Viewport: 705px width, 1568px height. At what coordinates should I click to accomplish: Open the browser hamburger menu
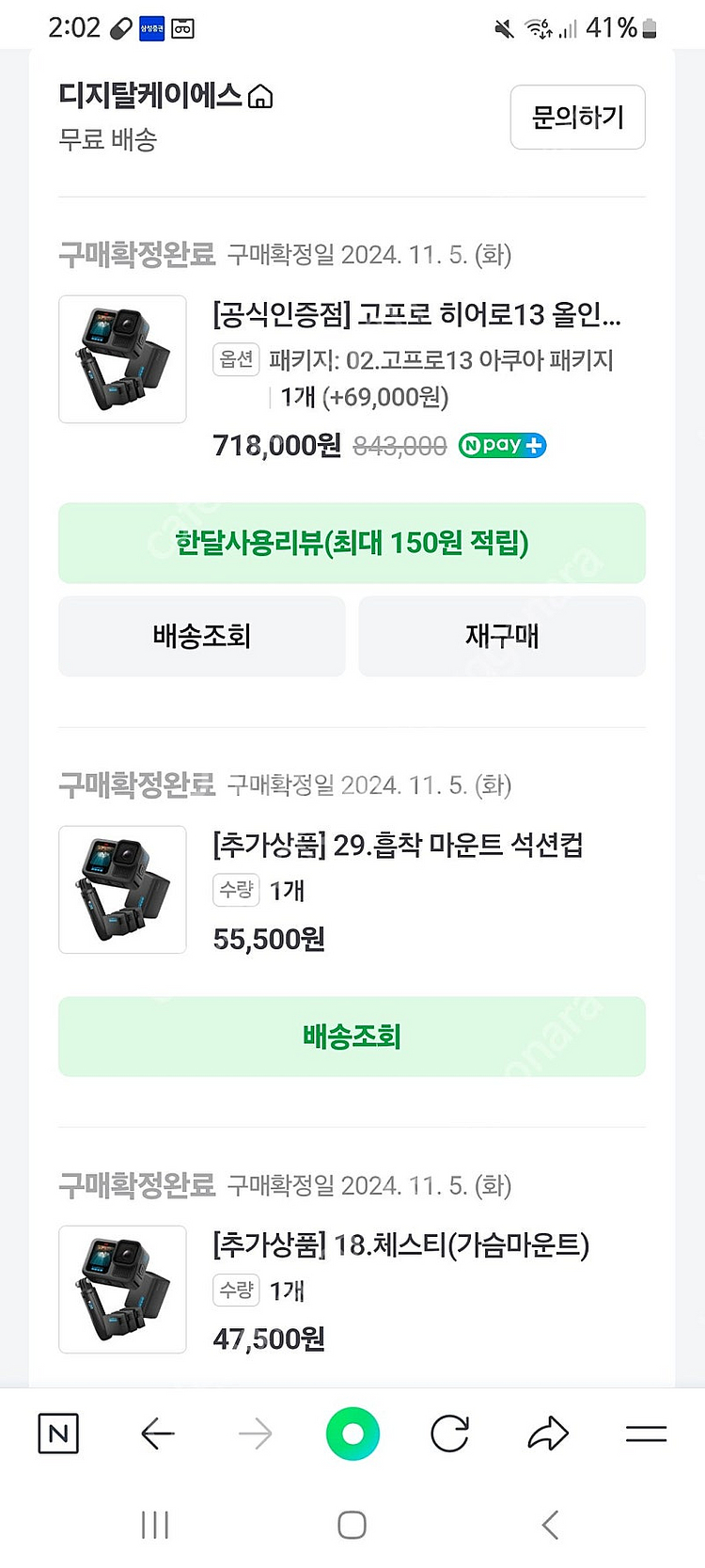pos(645,1433)
